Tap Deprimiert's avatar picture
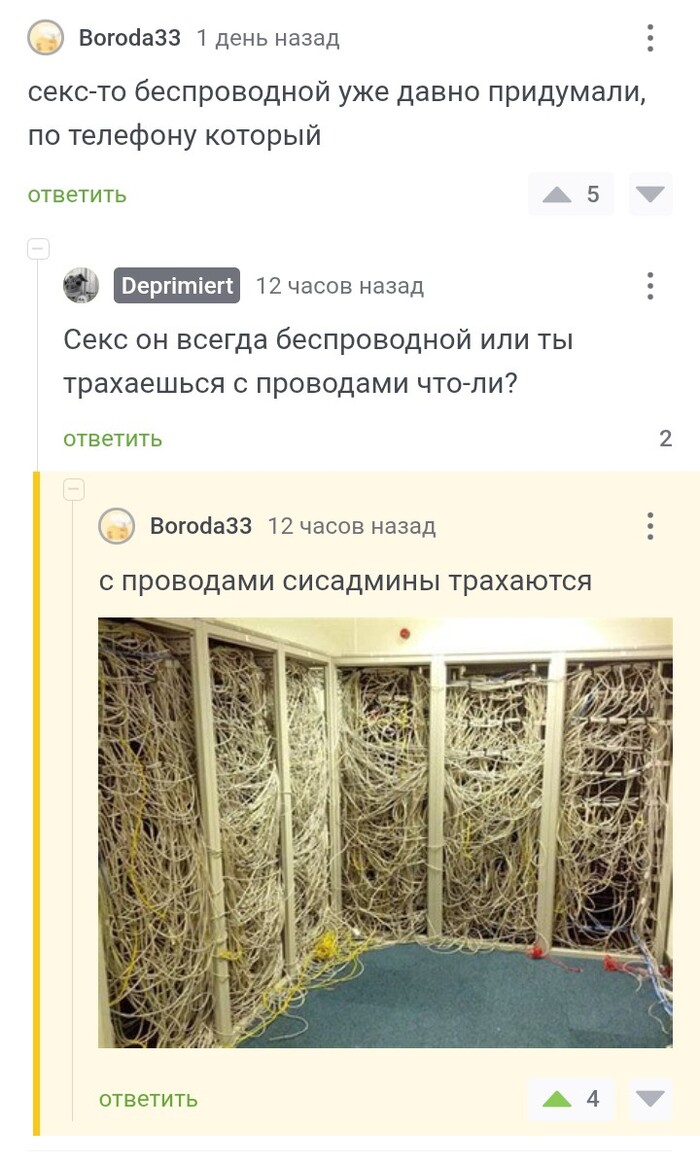The height and width of the screenshot is (1163, 700). [x=81, y=286]
